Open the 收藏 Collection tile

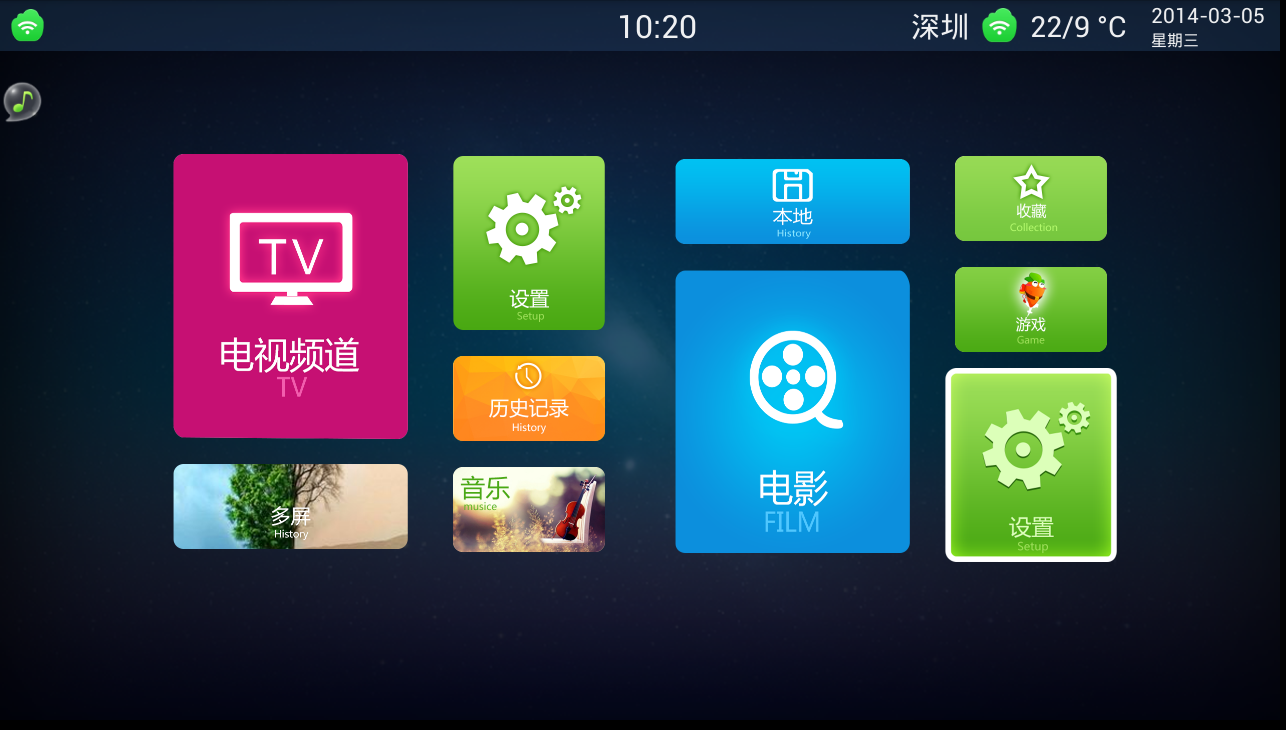[x=1030, y=198]
